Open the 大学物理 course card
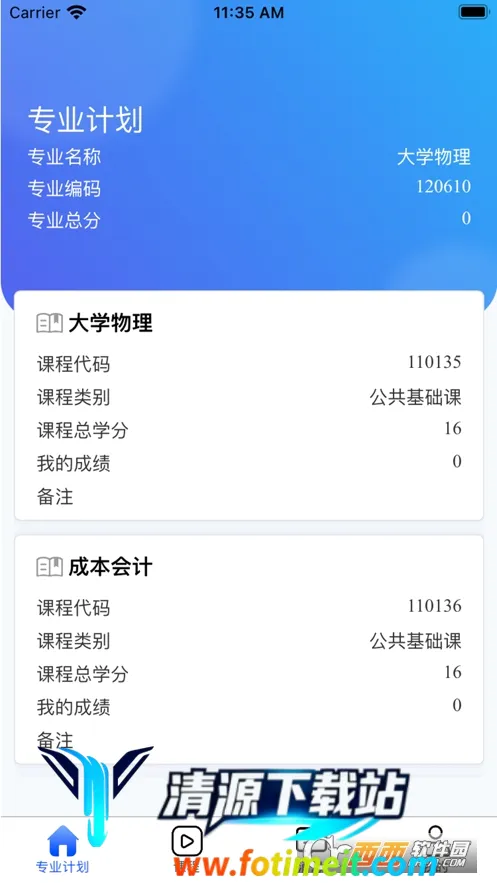The image size is (497, 883). pos(249,405)
